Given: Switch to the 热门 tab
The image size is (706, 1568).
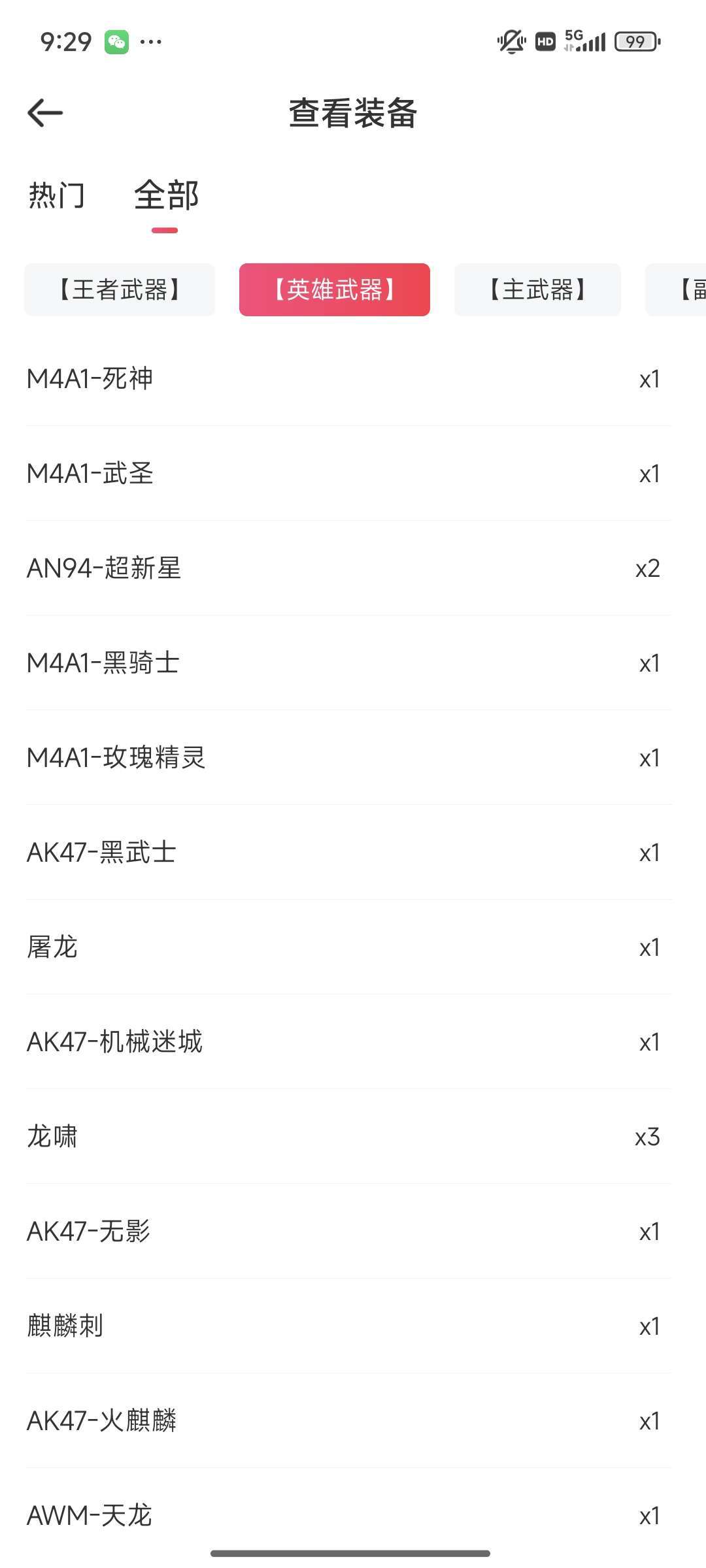Looking at the screenshot, I should [57, 195].
